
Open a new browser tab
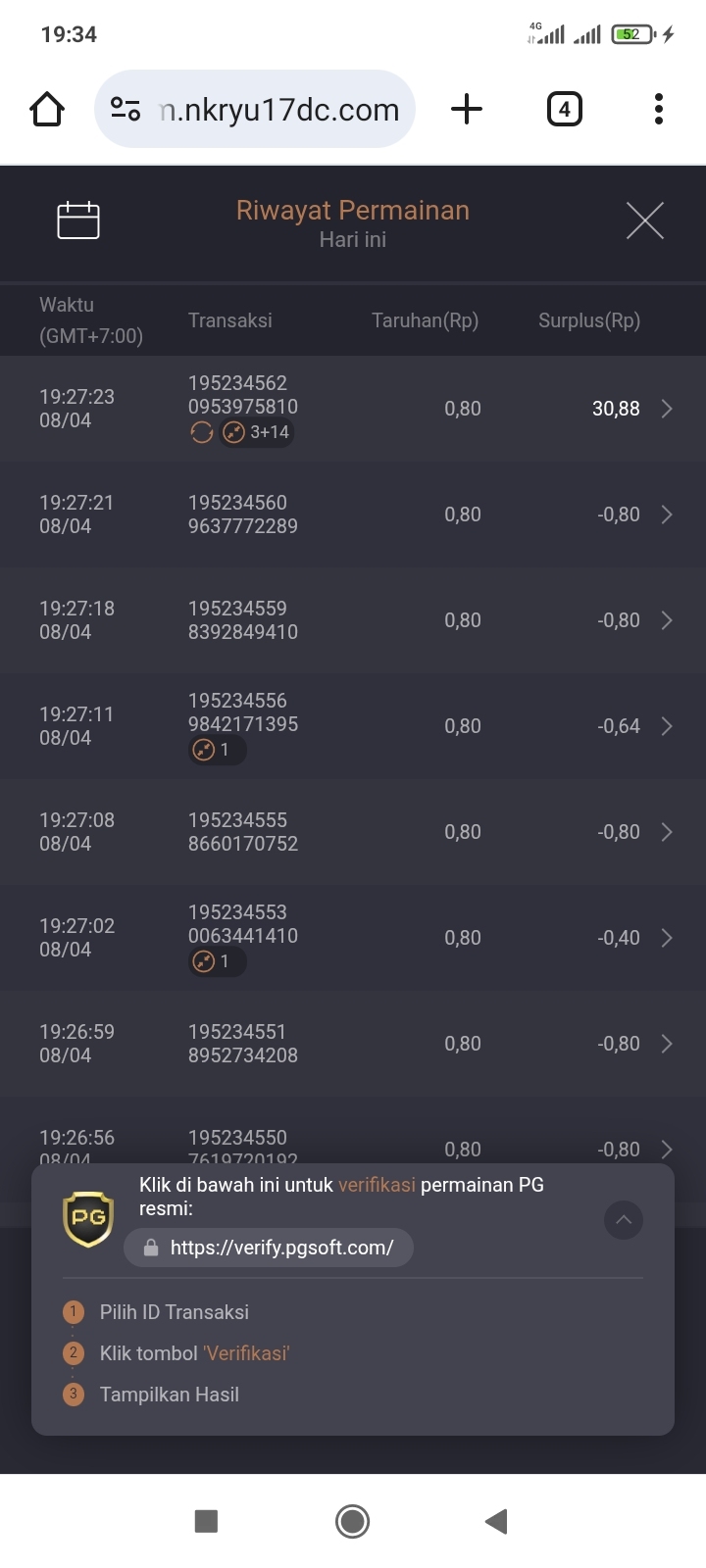[x=467, y=109]
